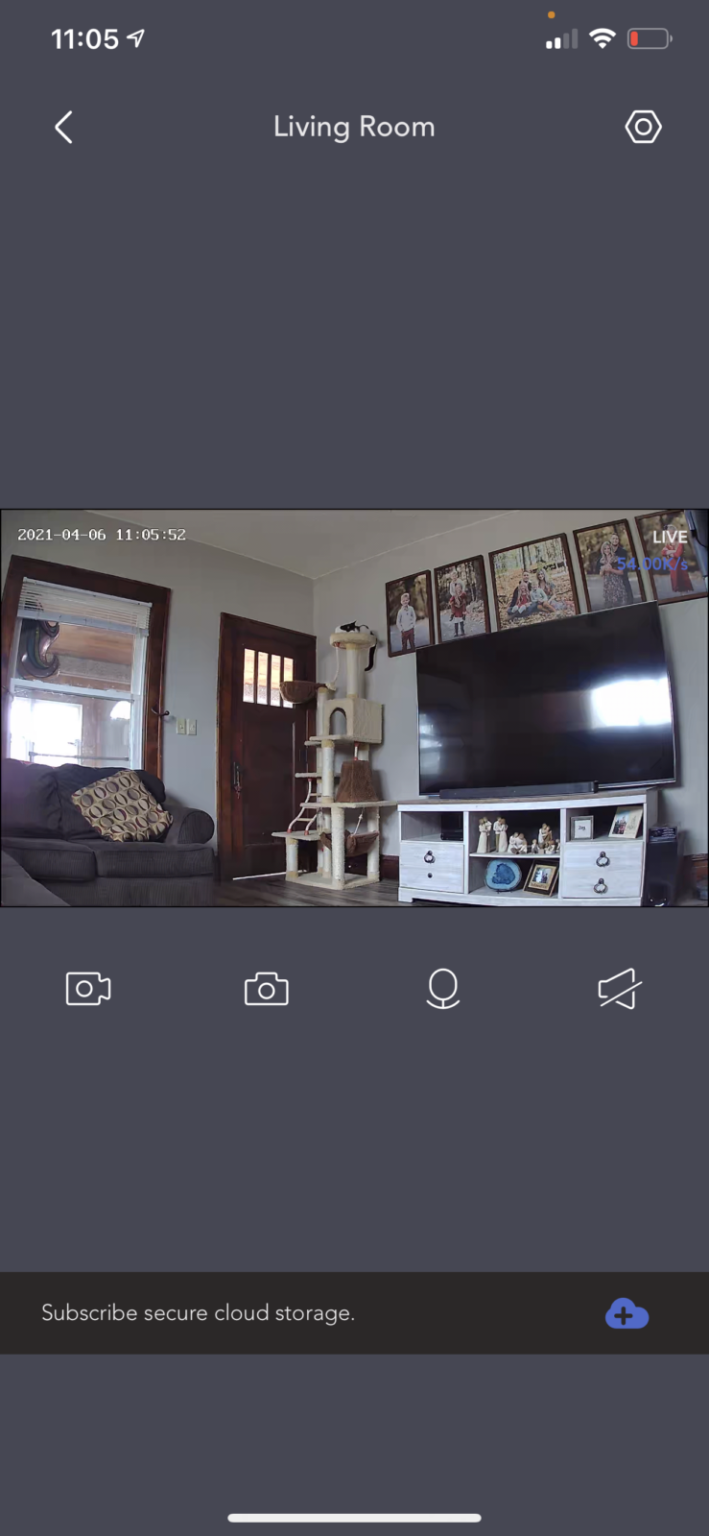Unmute the camera sound speaker icon
This screenshot has width=709, height=1536.
pos(619,989)
